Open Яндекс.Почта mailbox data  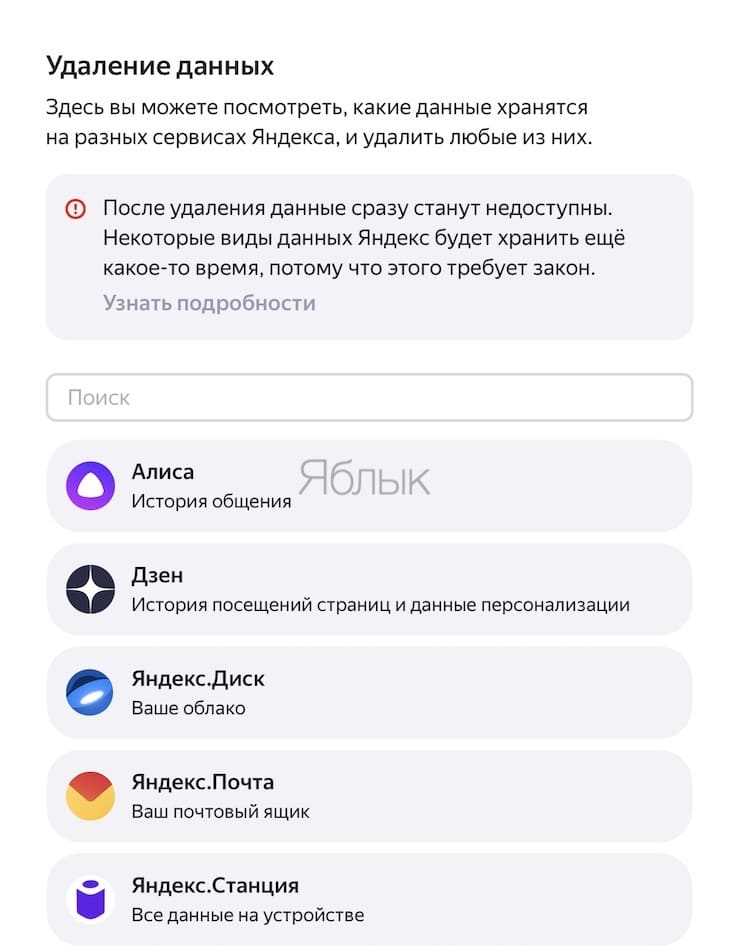coord(369,796)
